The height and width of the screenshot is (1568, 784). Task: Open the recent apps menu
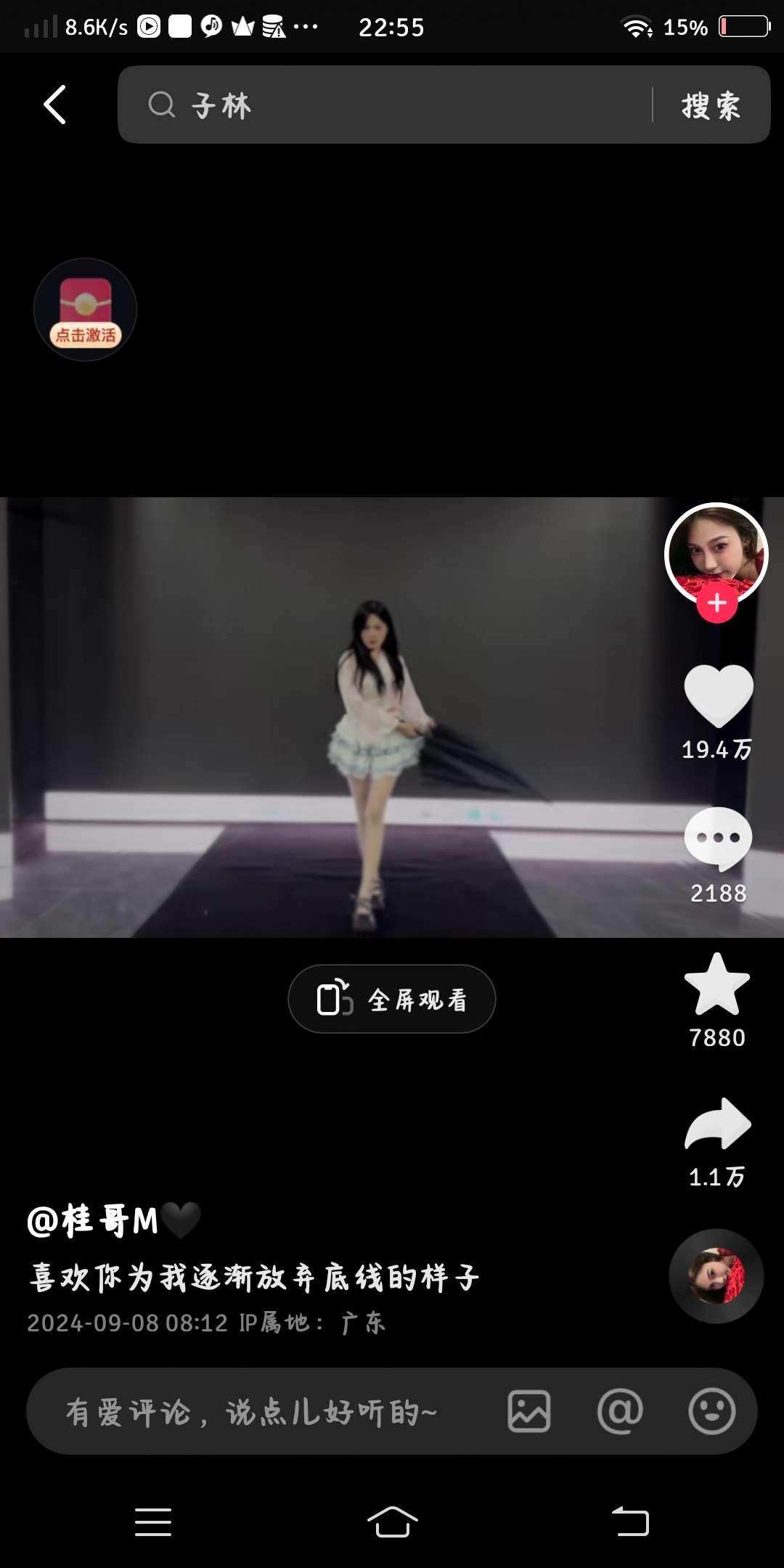(x=153, y=1522)
